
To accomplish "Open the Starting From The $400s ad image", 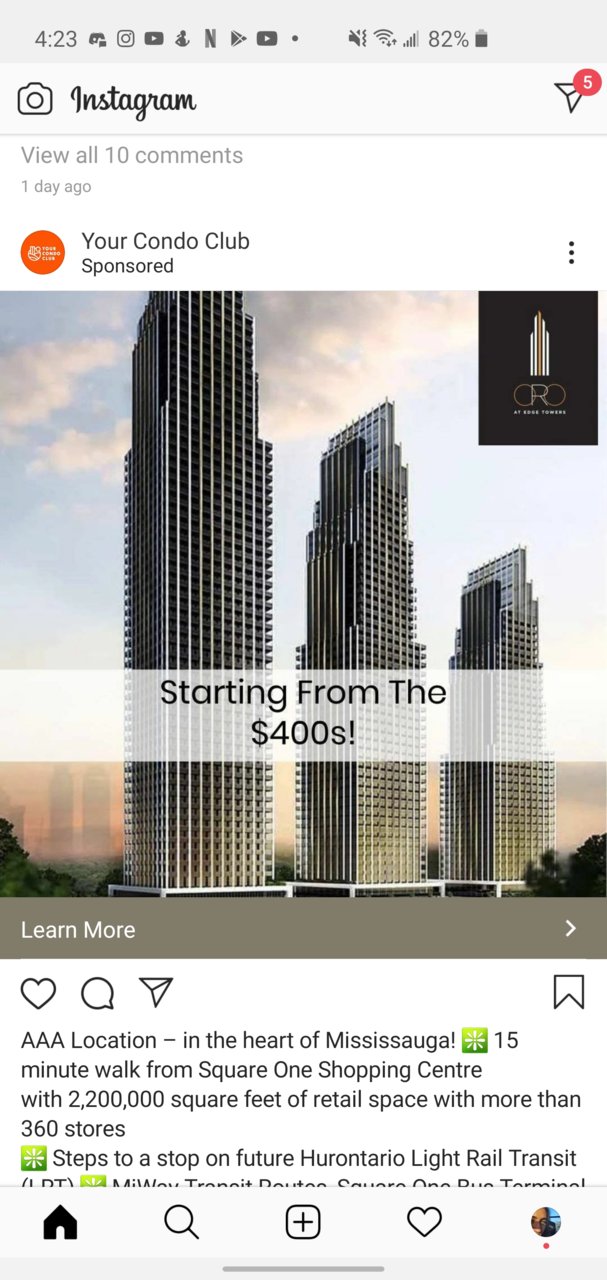I will point(303,593).
